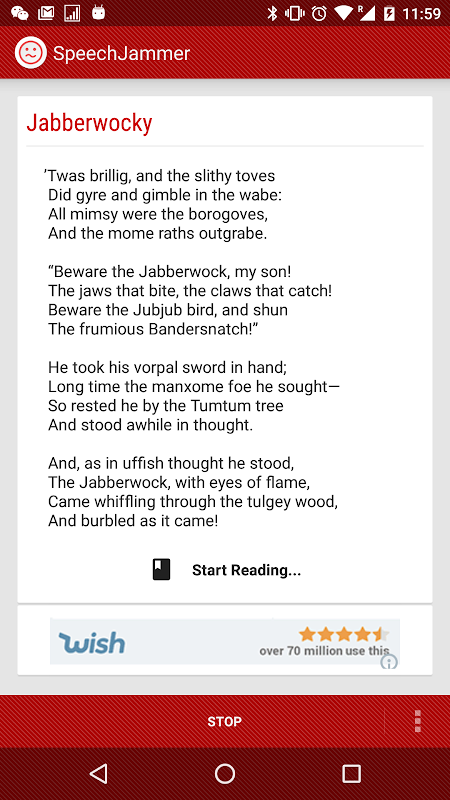
Task: Open the recent apps view
Action: (351, 773)
